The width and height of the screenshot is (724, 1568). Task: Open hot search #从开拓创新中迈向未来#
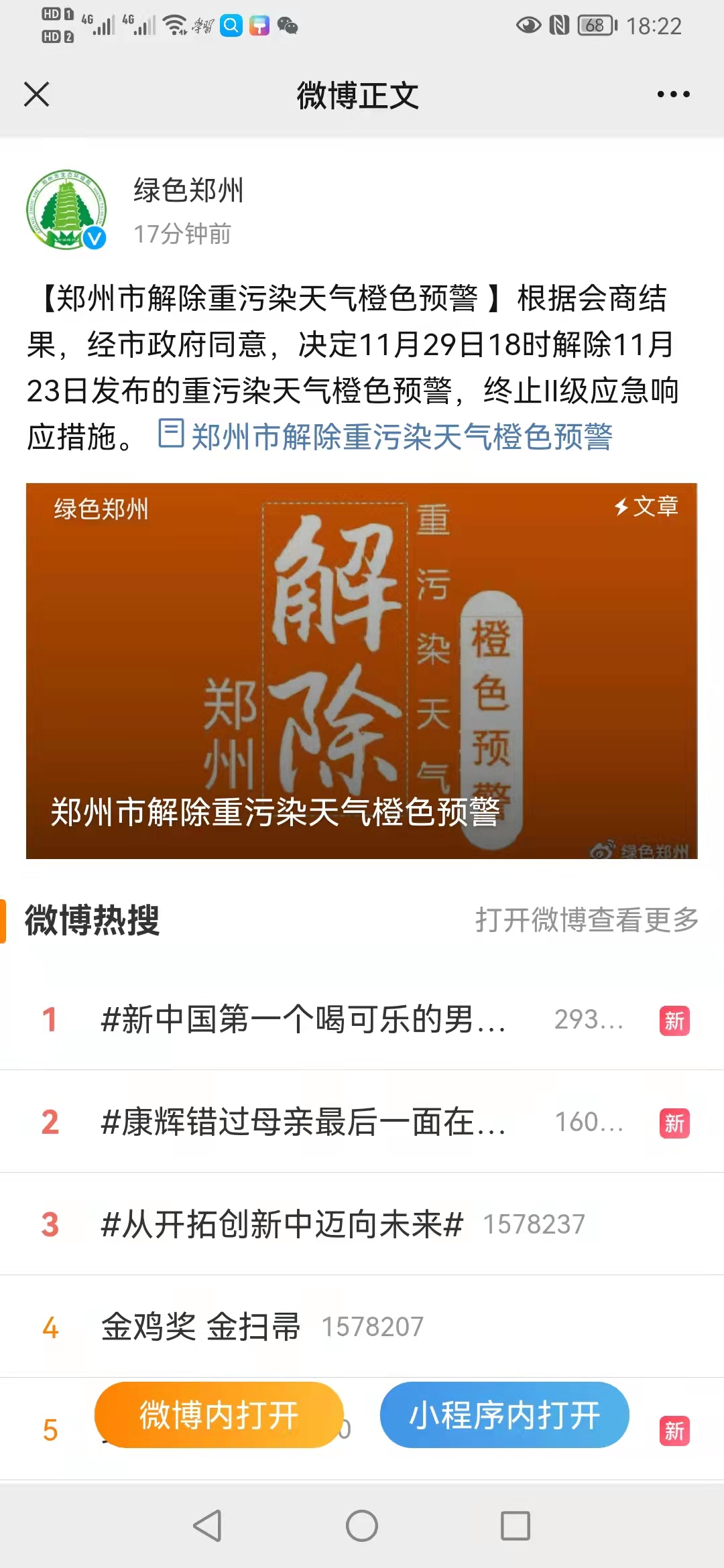[282, 1225]
